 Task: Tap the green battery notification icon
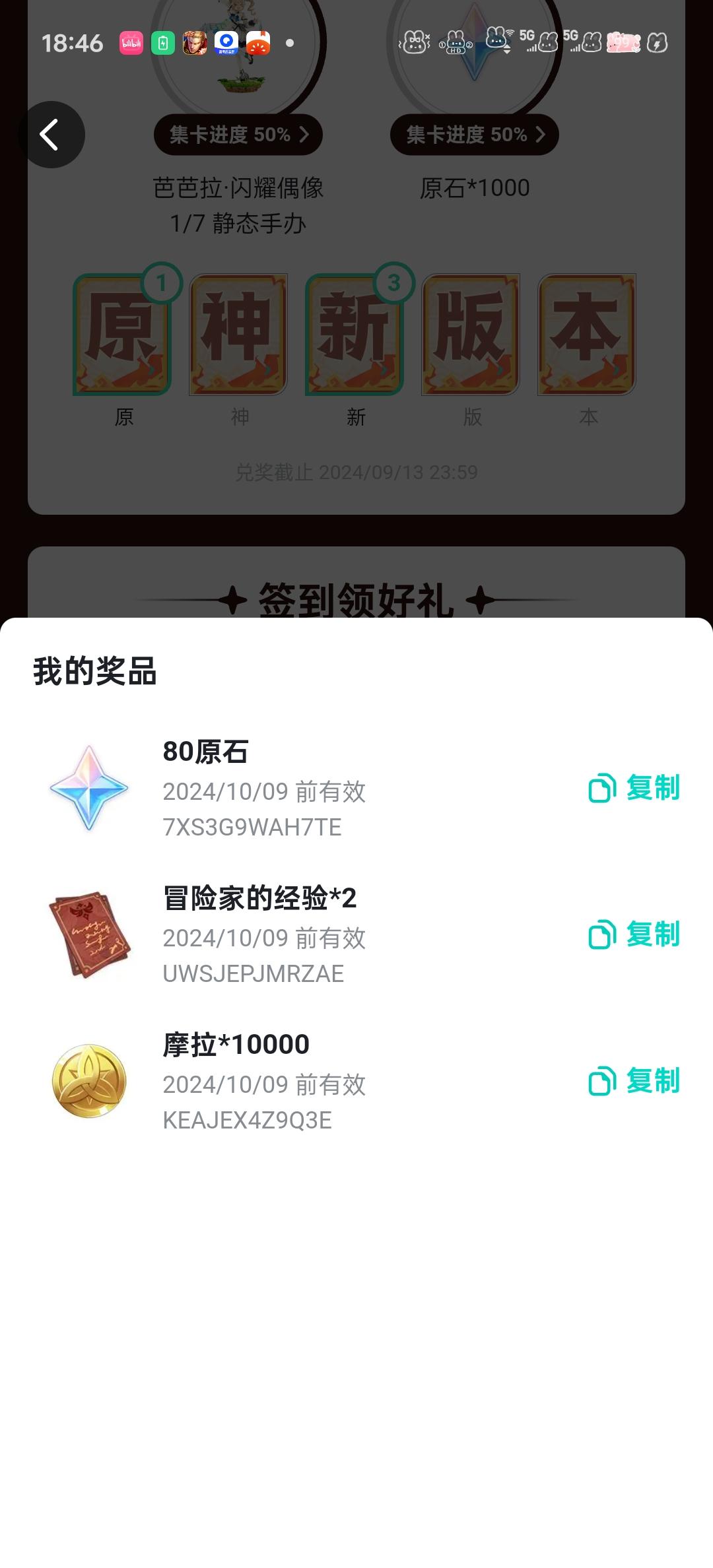[x=160, y=42]
